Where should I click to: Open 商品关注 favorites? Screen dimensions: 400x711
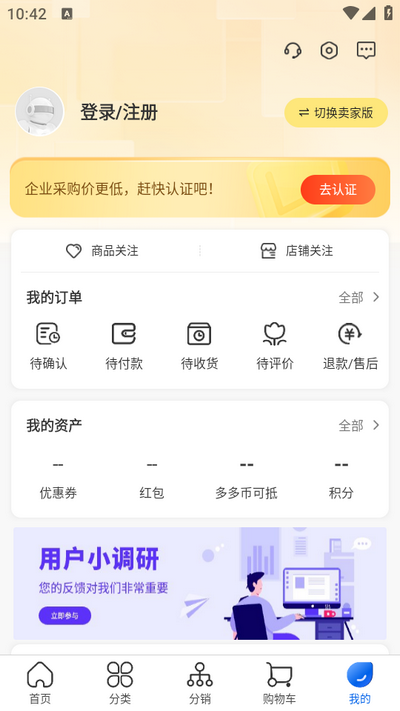pyautogui.click(x=102, y=251)
